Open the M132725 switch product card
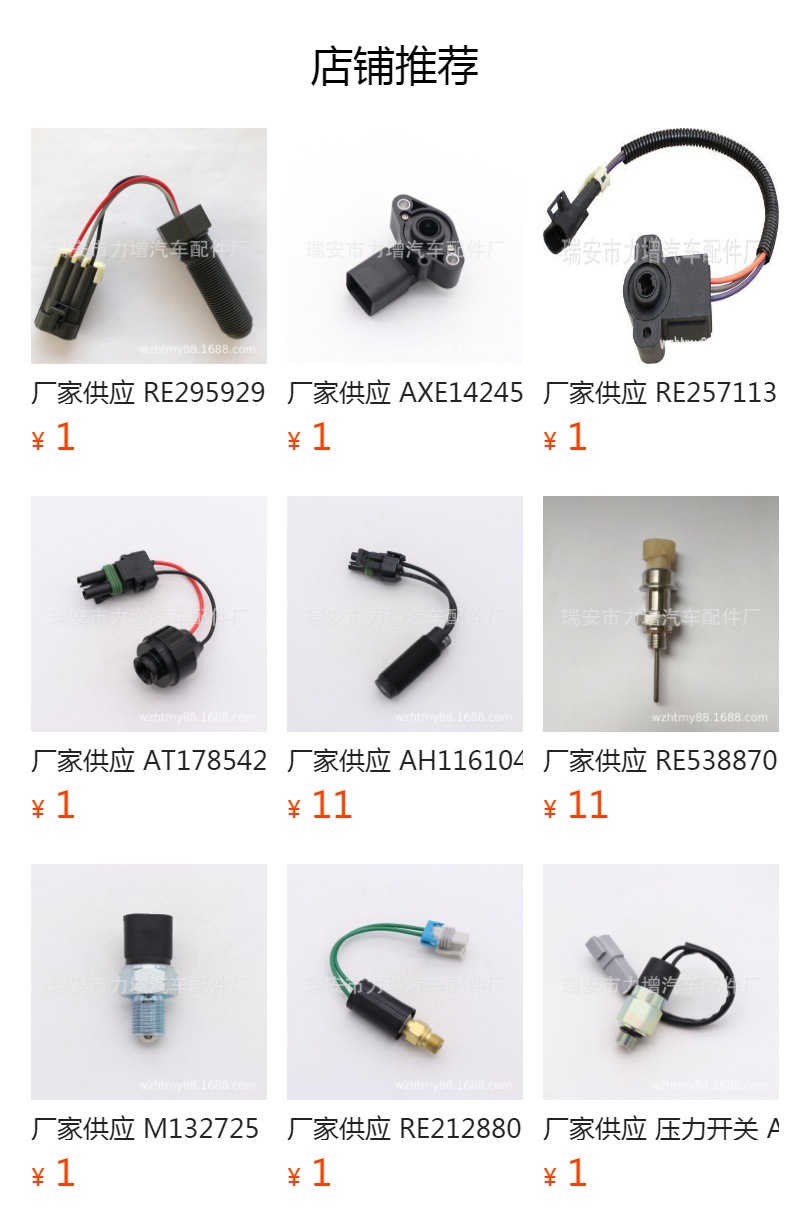This screenshot has width=790, height=1232. 148,982
